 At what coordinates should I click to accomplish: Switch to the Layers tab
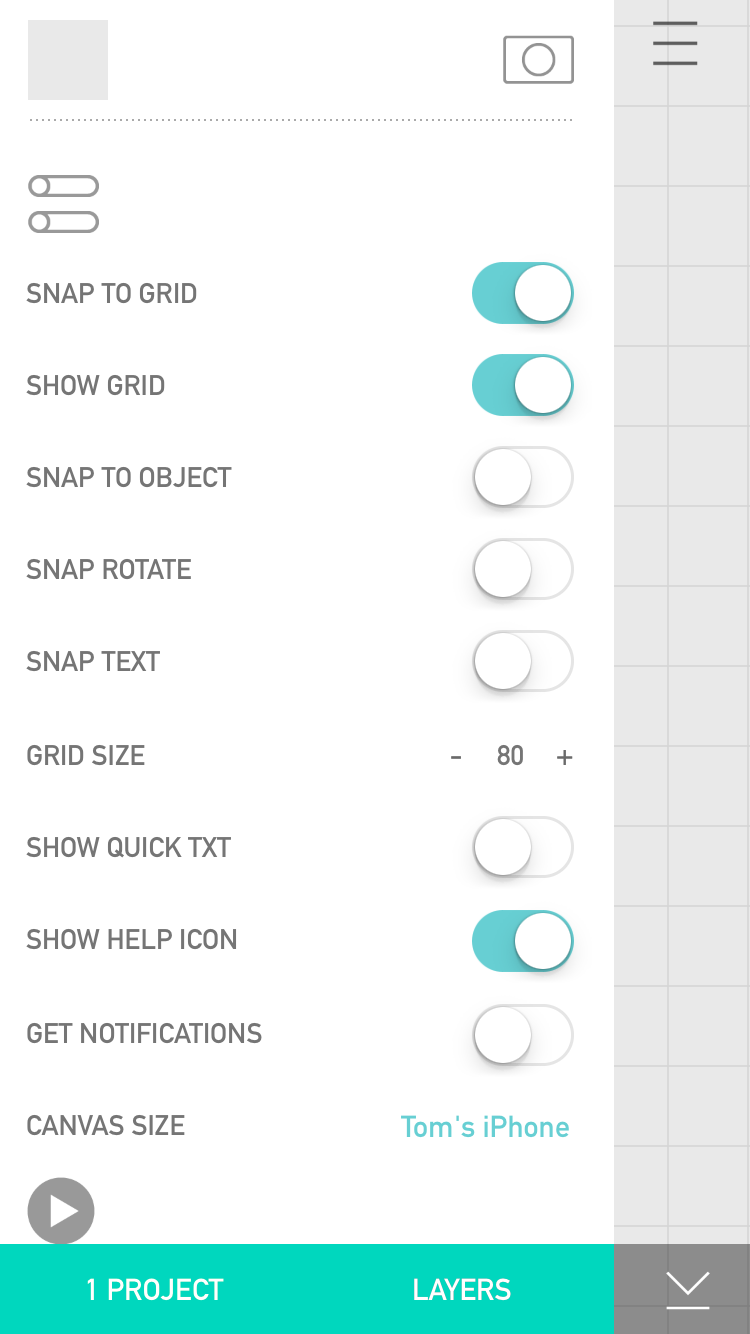click(462, 1289)
